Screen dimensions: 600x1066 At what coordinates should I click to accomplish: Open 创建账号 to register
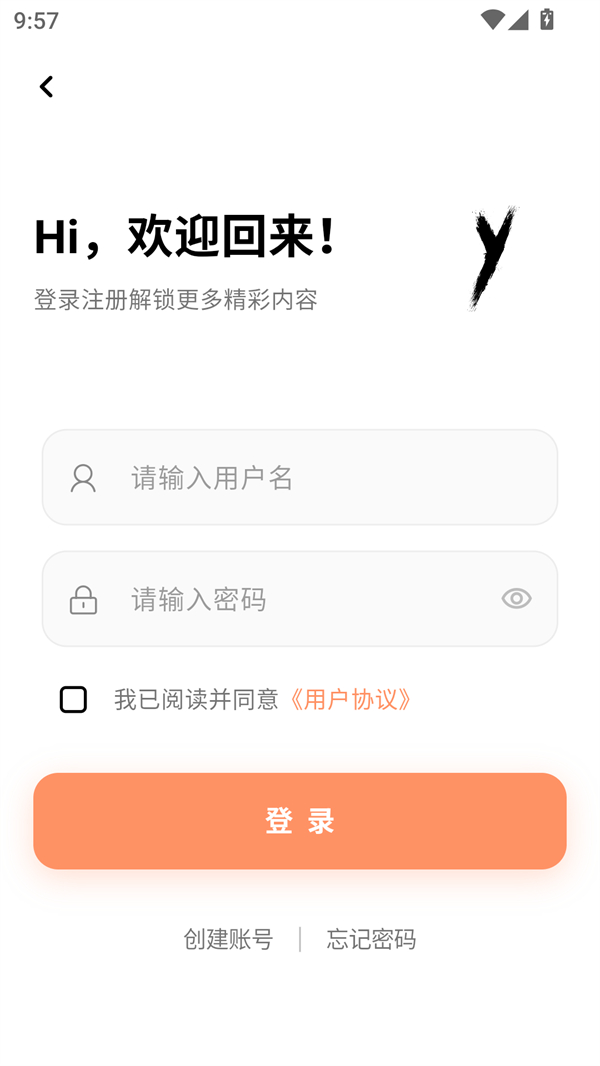point(228,939)
